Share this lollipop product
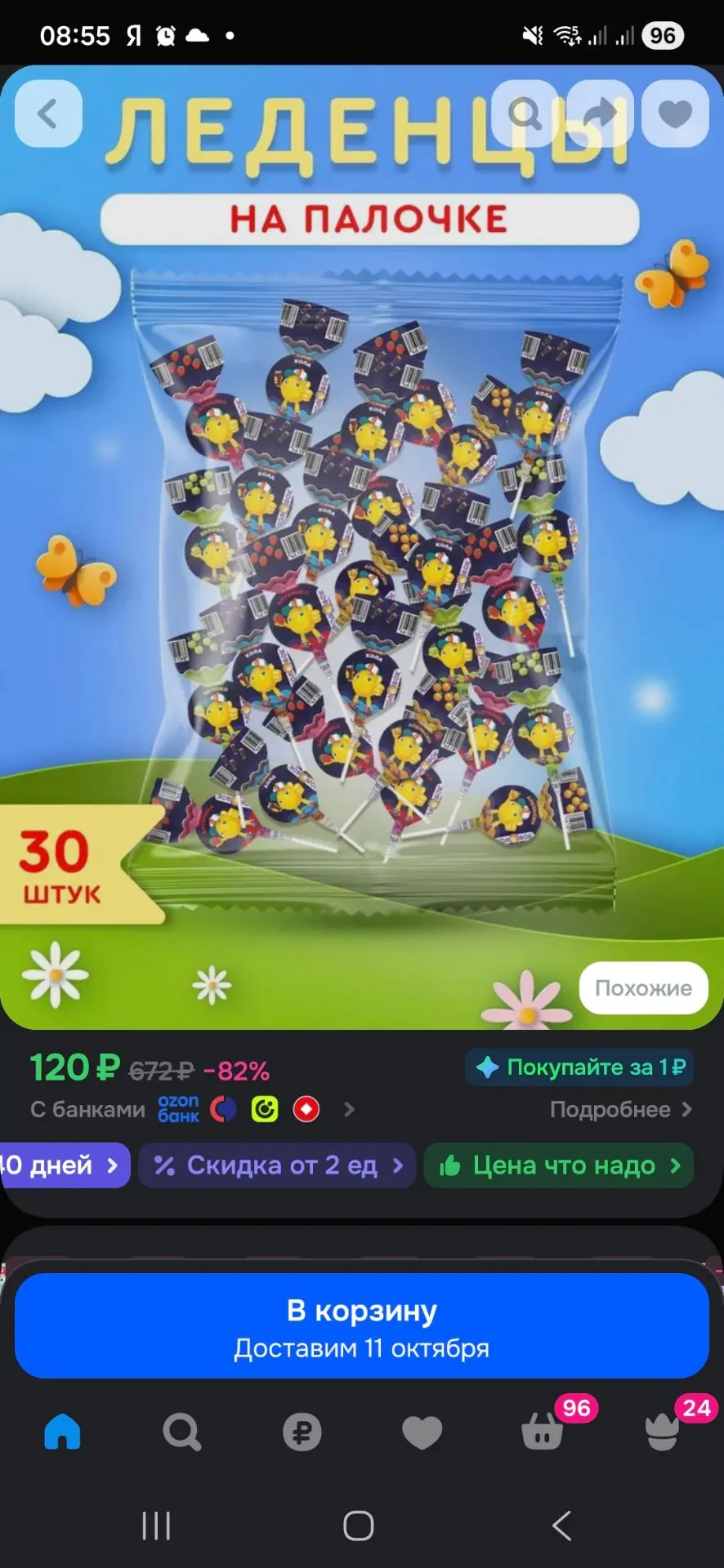The image size is (724, 1568). click(x=601, y=114)
